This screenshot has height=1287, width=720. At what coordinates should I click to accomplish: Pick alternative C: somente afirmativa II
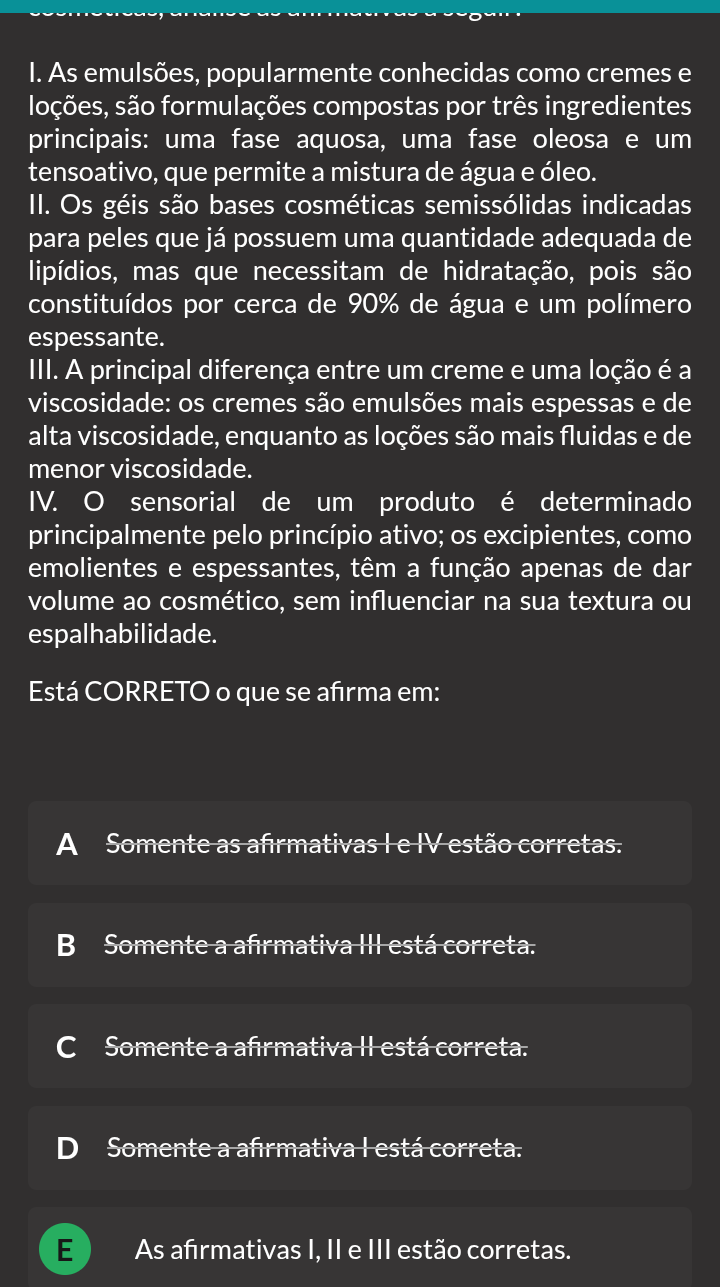[360, 1047]
